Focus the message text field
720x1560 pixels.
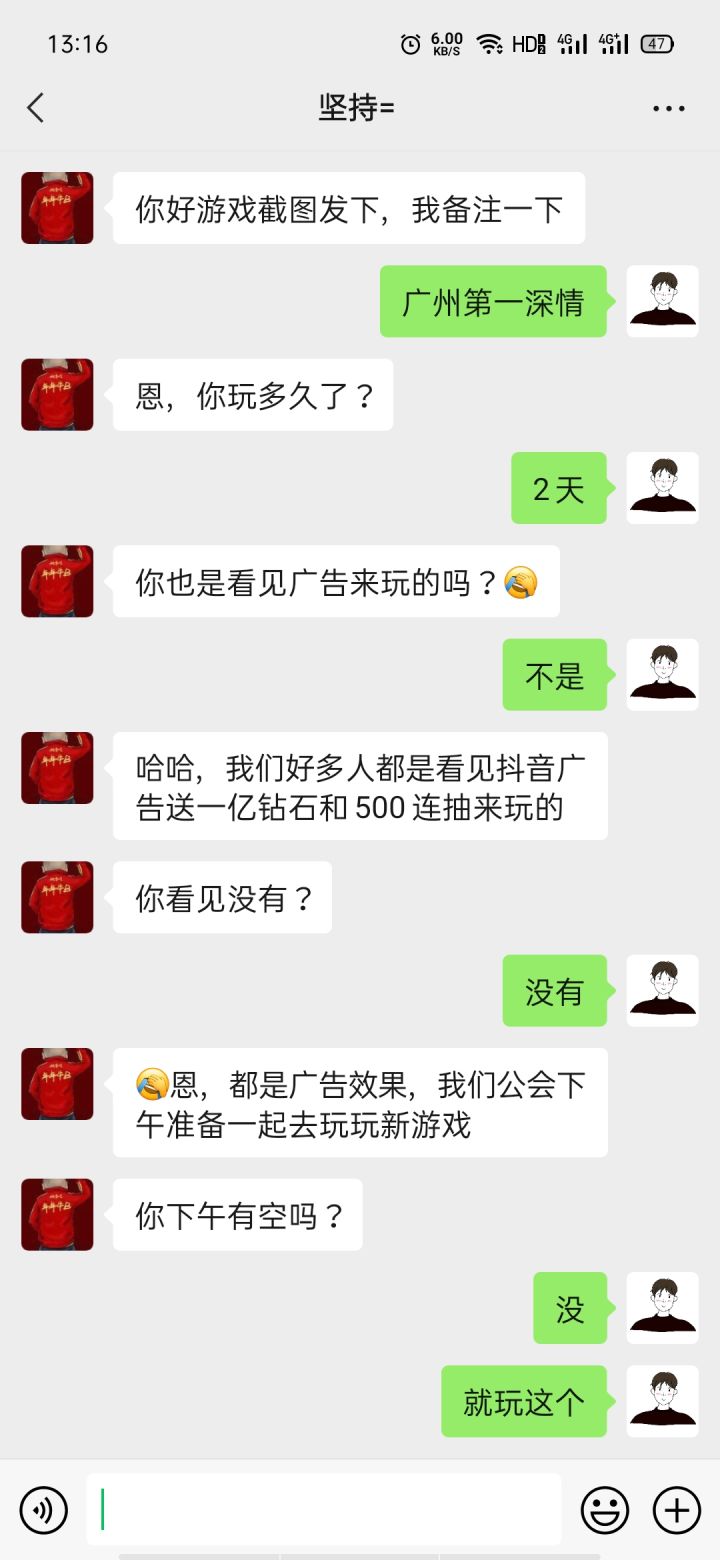pyautogui.click(x=323, y=1510)
